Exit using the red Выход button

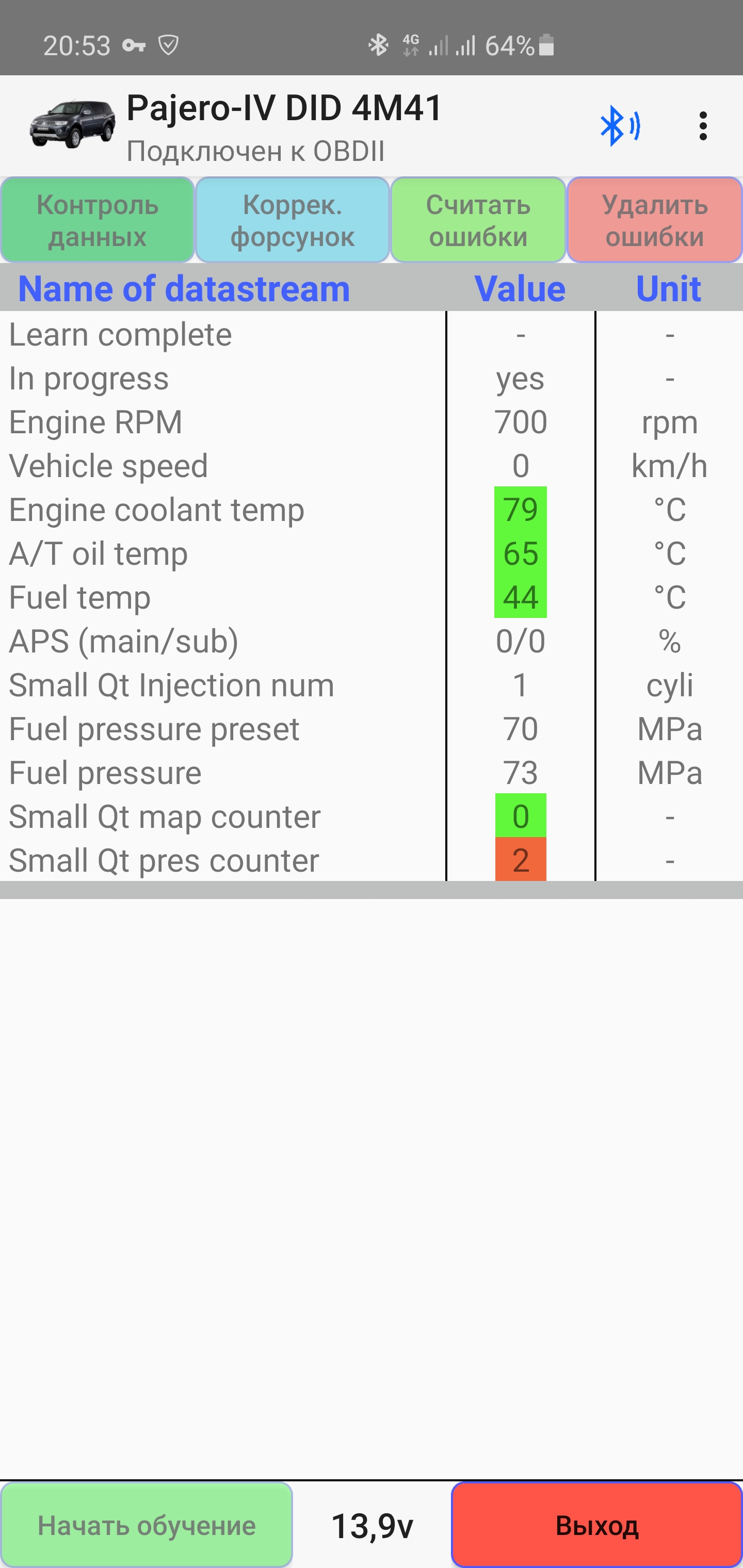click(x=596, y=1525)
